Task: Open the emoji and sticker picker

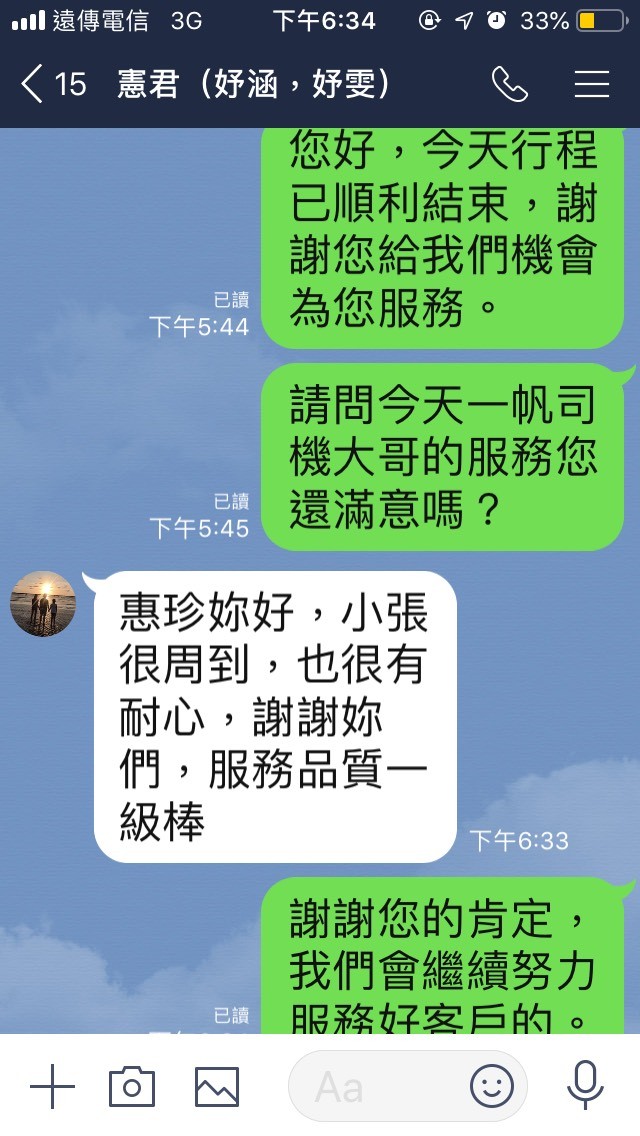Action: tap(491, 1086)
